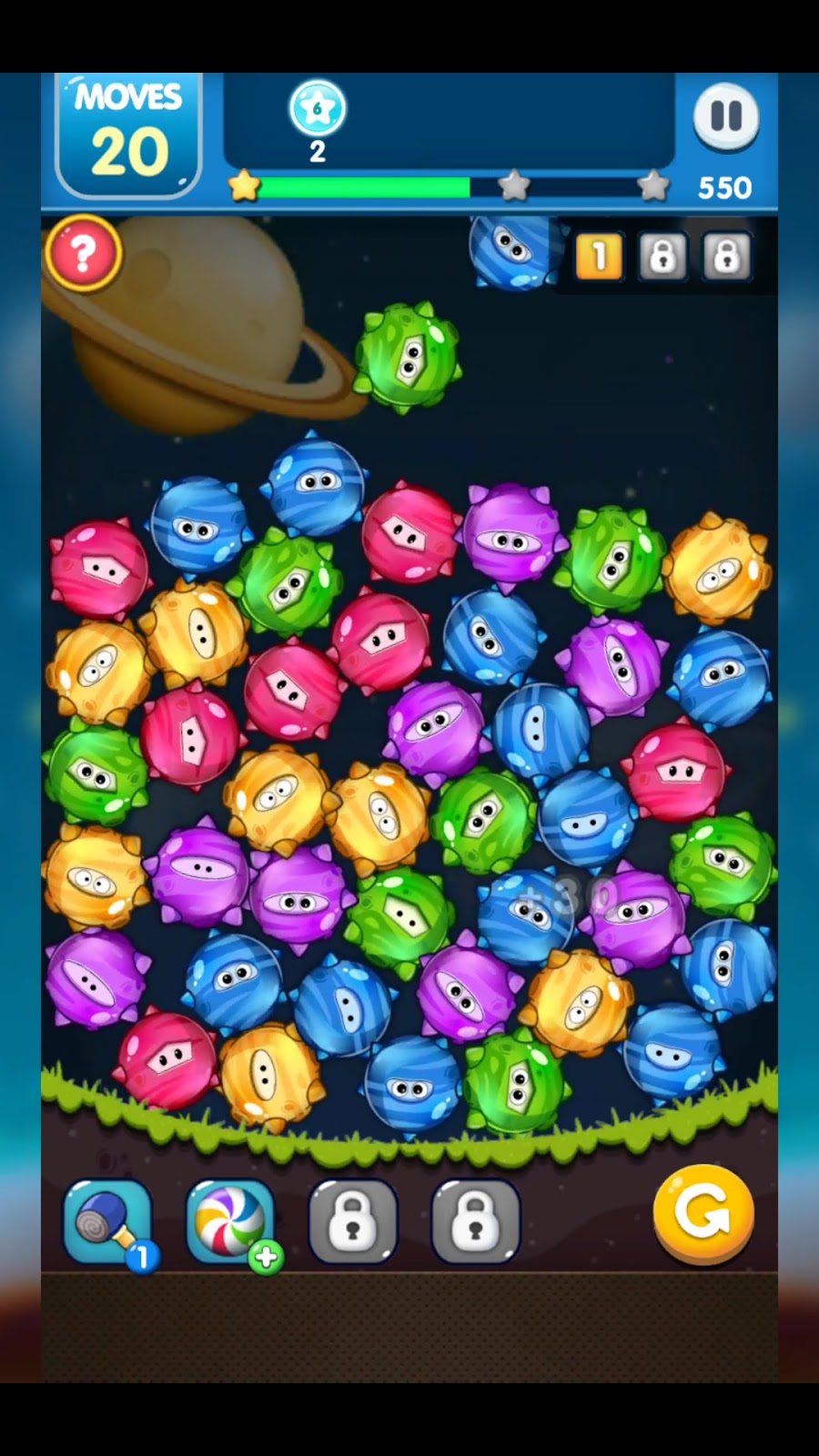
Task: Pop the green ball near the planet
Action: click(x=407, y=357)
